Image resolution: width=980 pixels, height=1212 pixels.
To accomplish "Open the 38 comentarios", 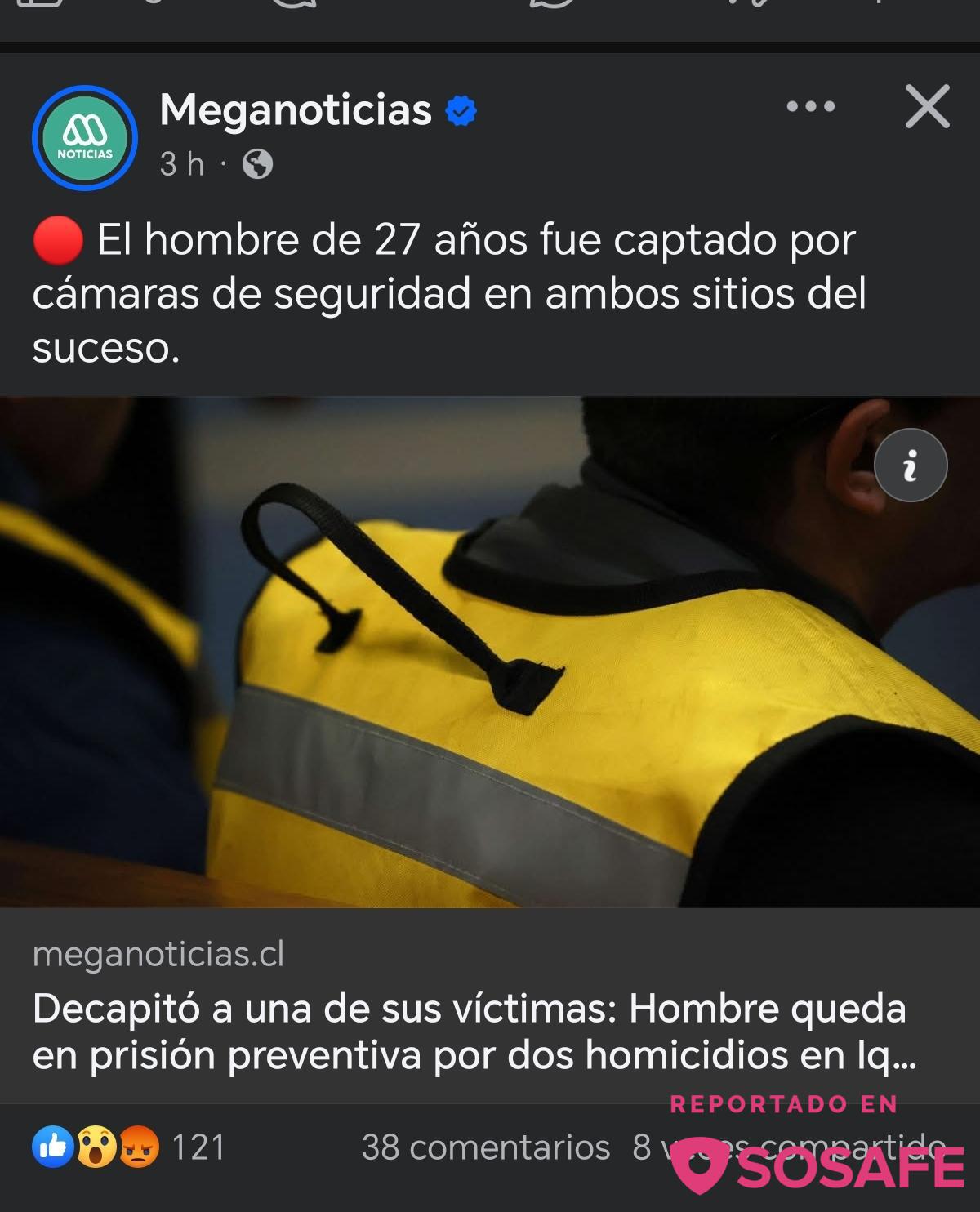I will coord(485,1147).
